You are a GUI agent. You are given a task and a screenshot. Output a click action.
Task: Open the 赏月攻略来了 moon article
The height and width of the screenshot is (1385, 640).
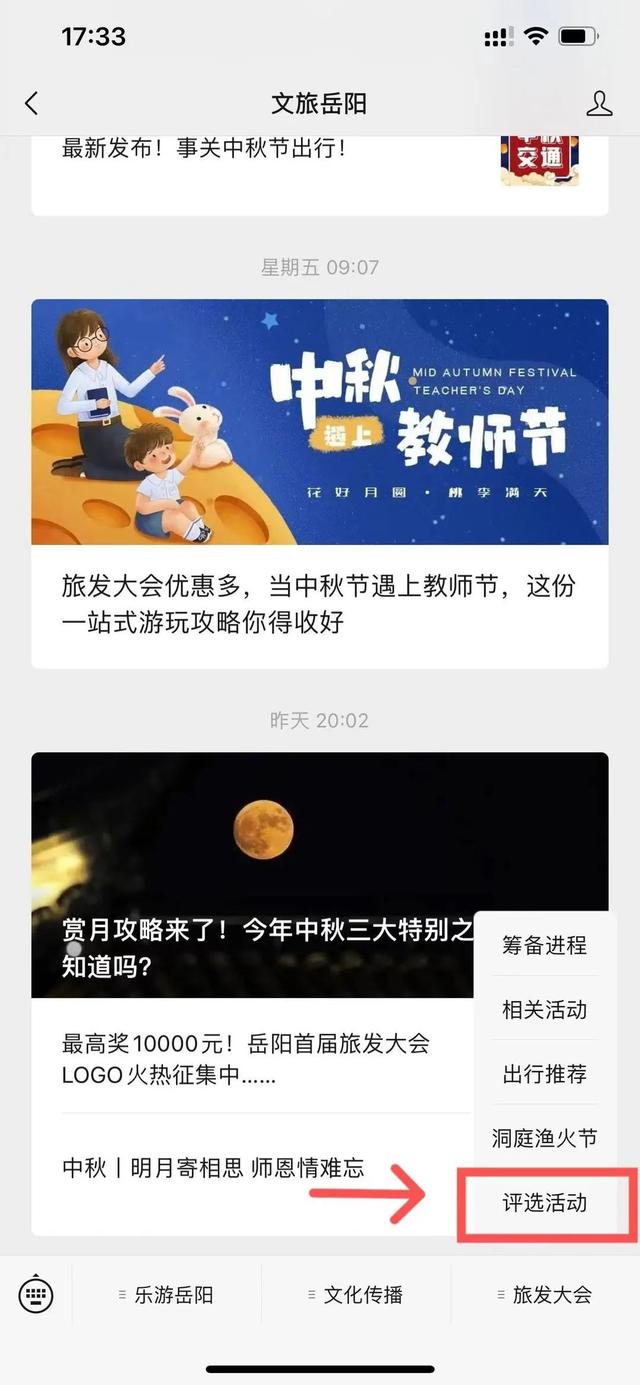(250, 875)
